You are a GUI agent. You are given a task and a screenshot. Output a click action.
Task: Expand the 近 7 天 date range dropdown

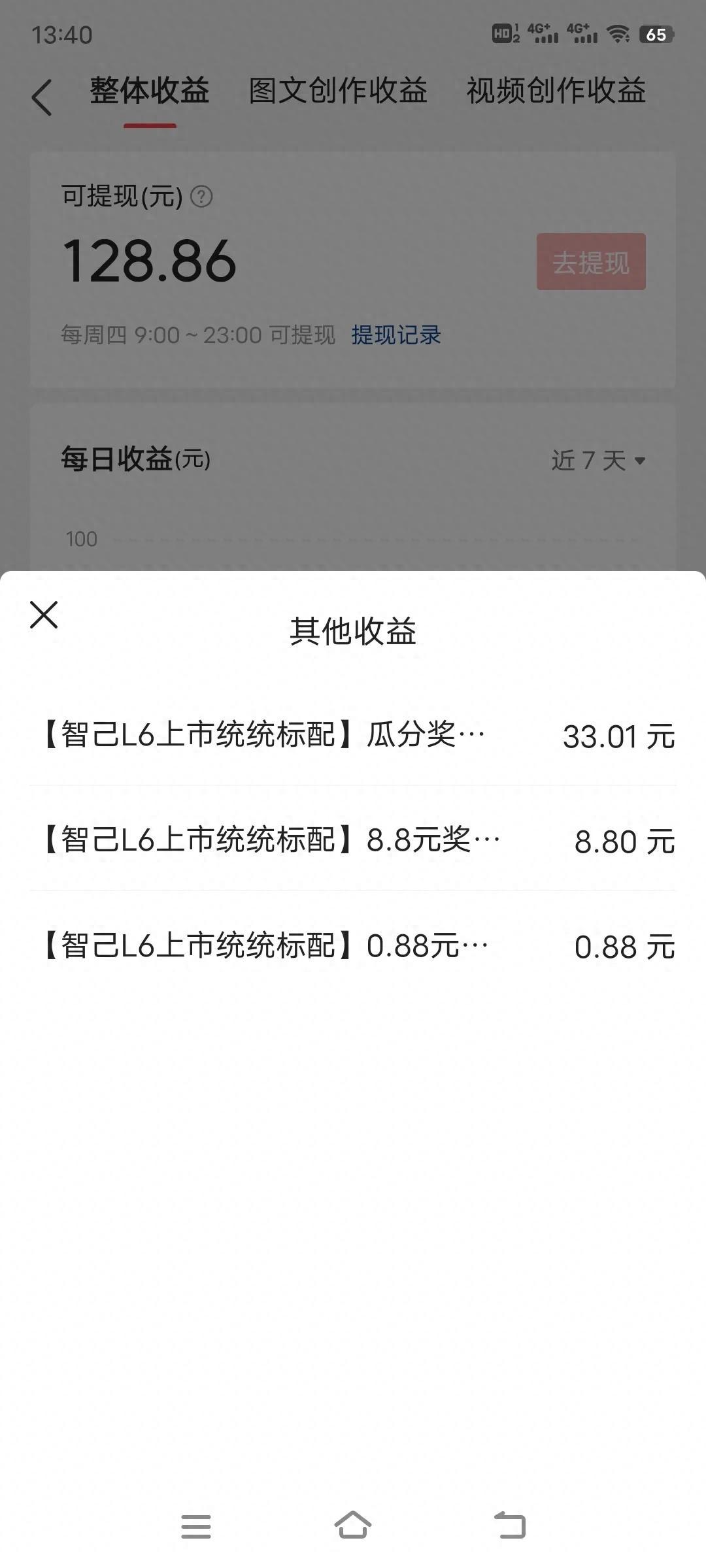point(598,461)
